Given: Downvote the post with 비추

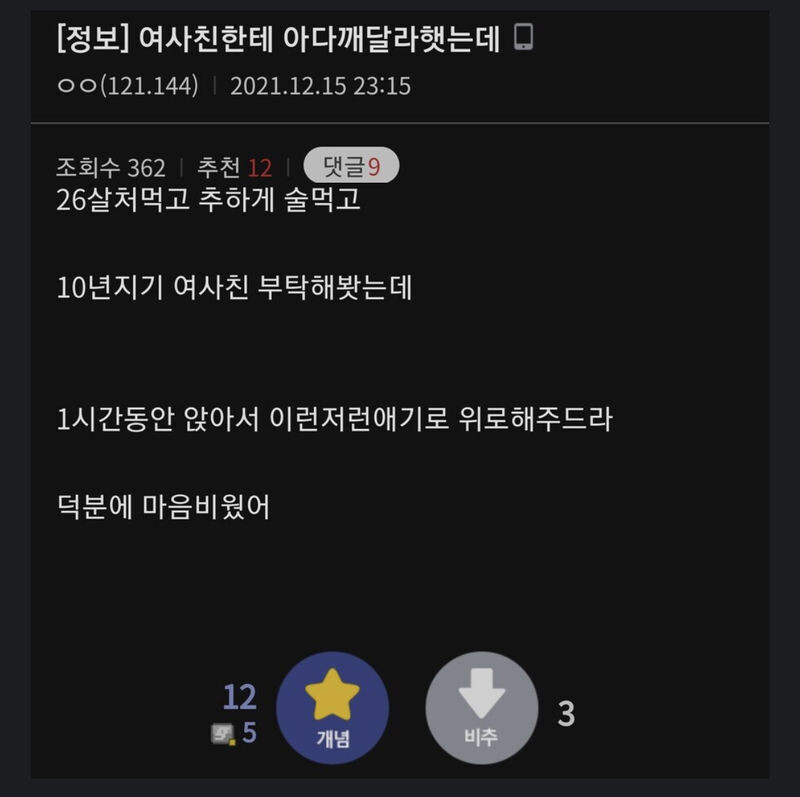Looking at the screenshot, I should [481, 708].
